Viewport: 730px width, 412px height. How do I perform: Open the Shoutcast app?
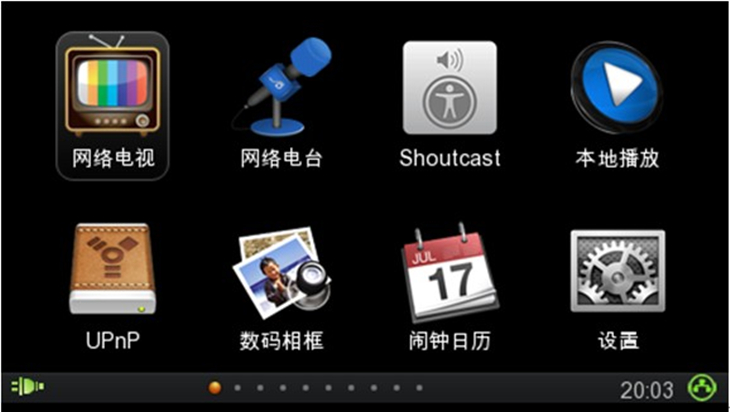point(449,88)
